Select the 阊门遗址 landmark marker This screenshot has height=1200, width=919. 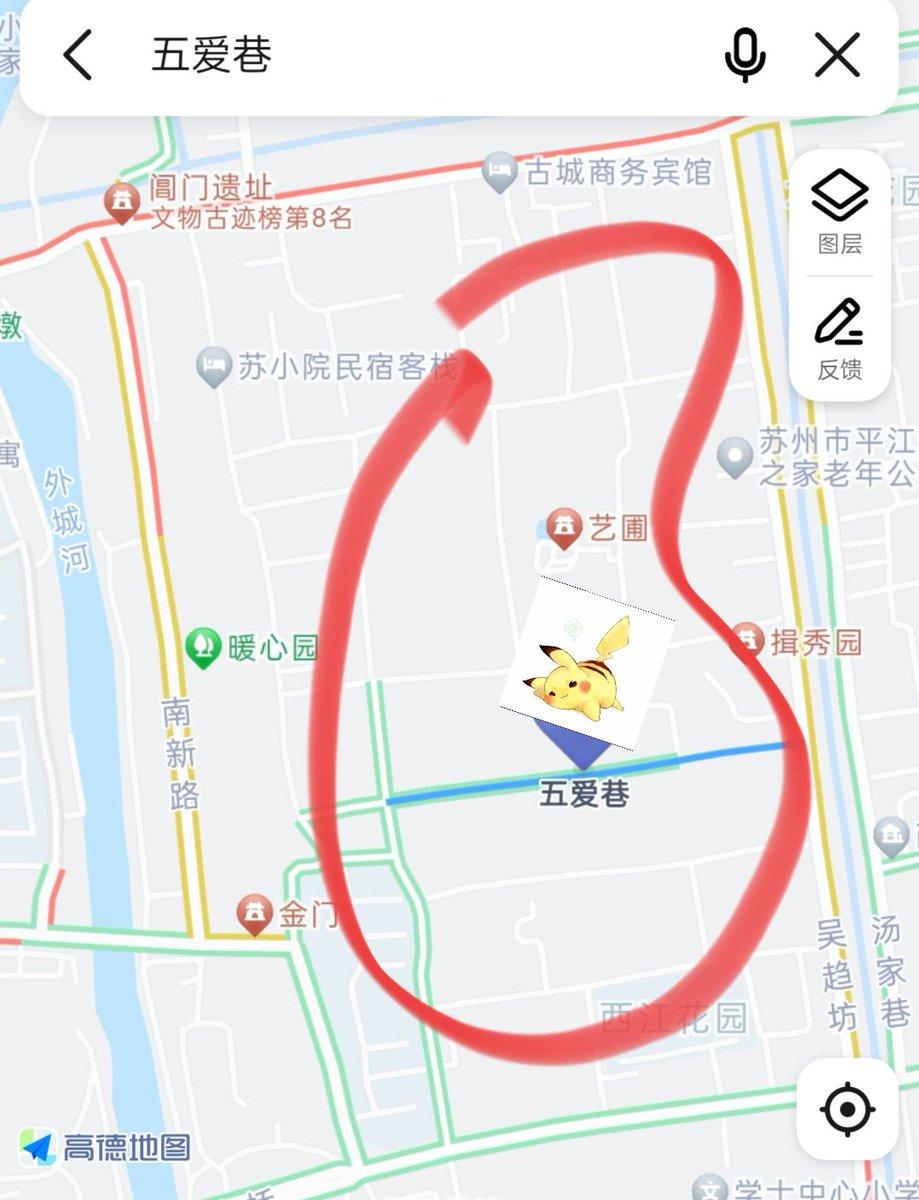tap(122, 203)
